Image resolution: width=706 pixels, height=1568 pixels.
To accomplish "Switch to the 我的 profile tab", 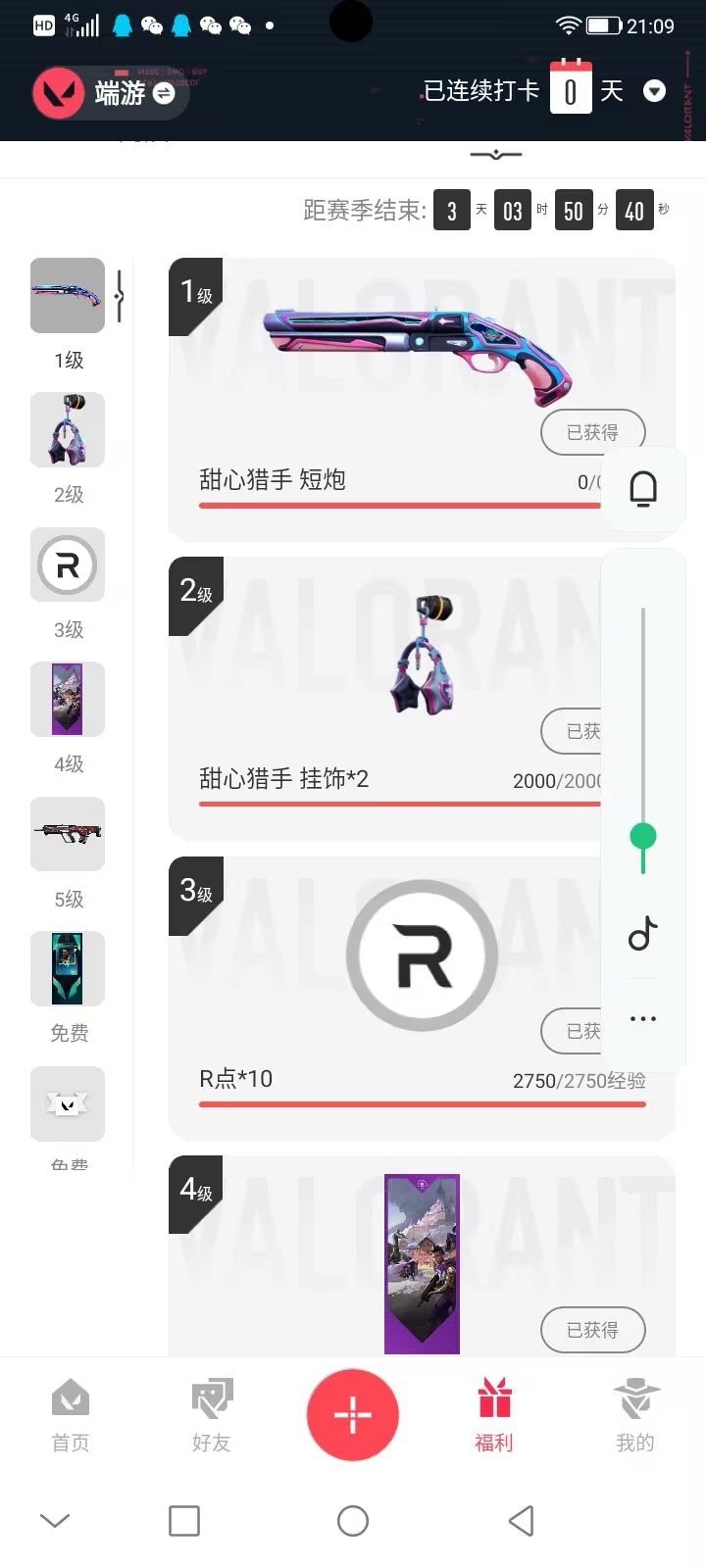I will pyautogui.click(x=634, y=1414).
